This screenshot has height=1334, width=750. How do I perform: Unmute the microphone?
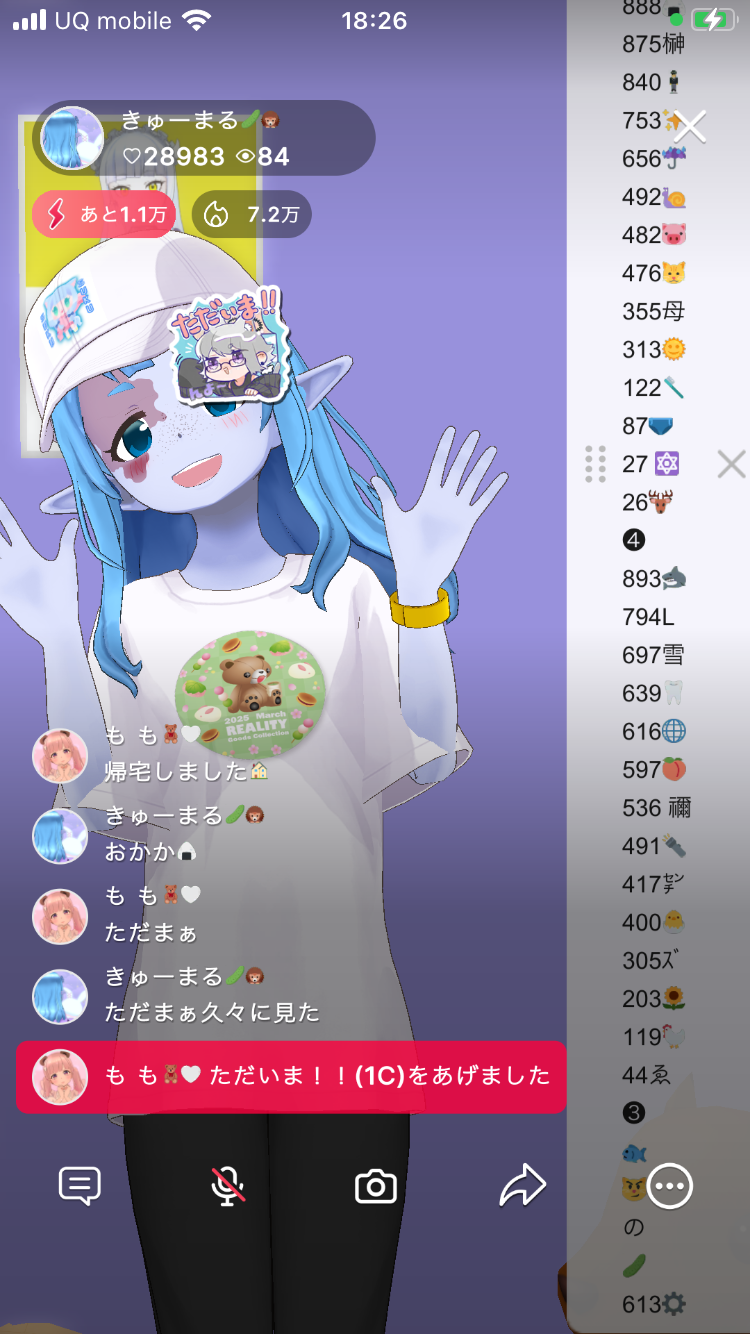coord(228,1187)
